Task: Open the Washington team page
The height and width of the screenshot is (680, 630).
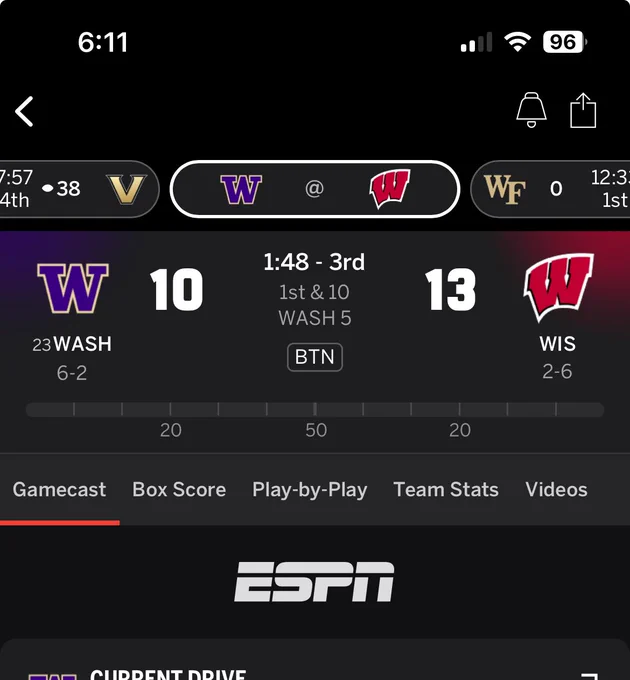Action: coord(72,288)
